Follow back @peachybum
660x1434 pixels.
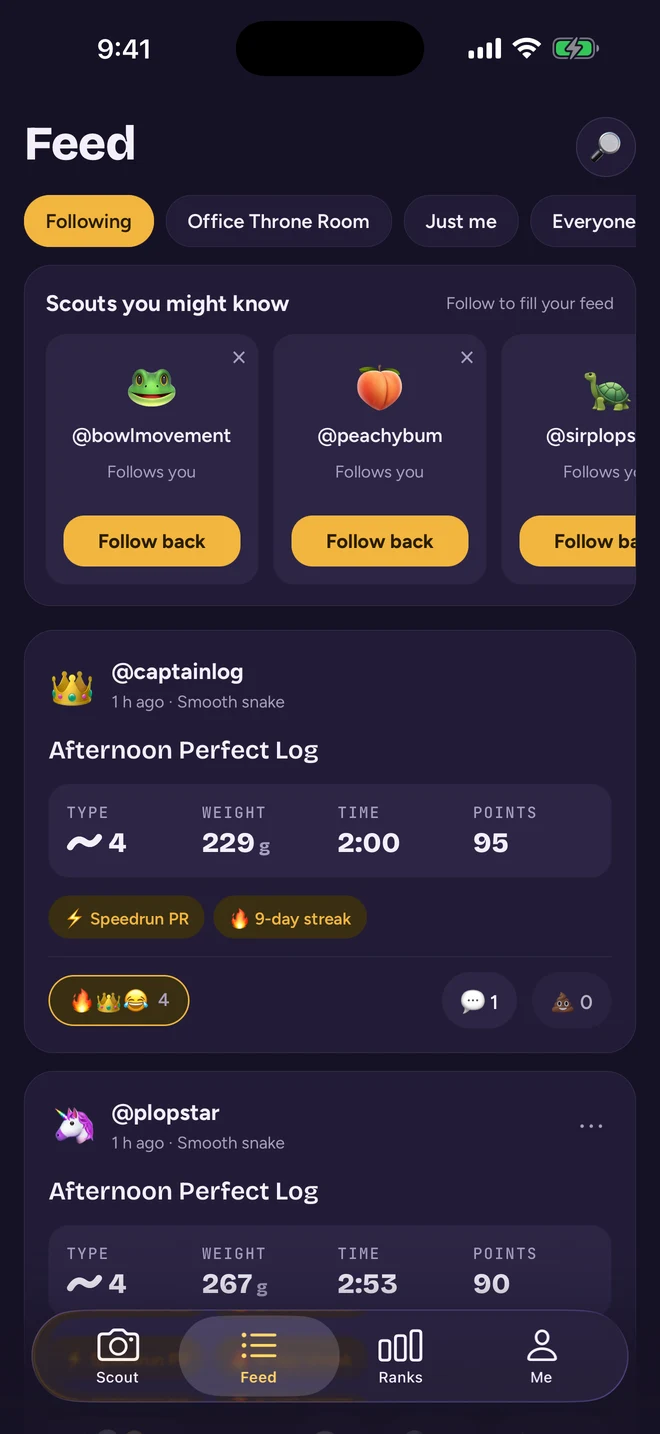(x=380, y=541)
